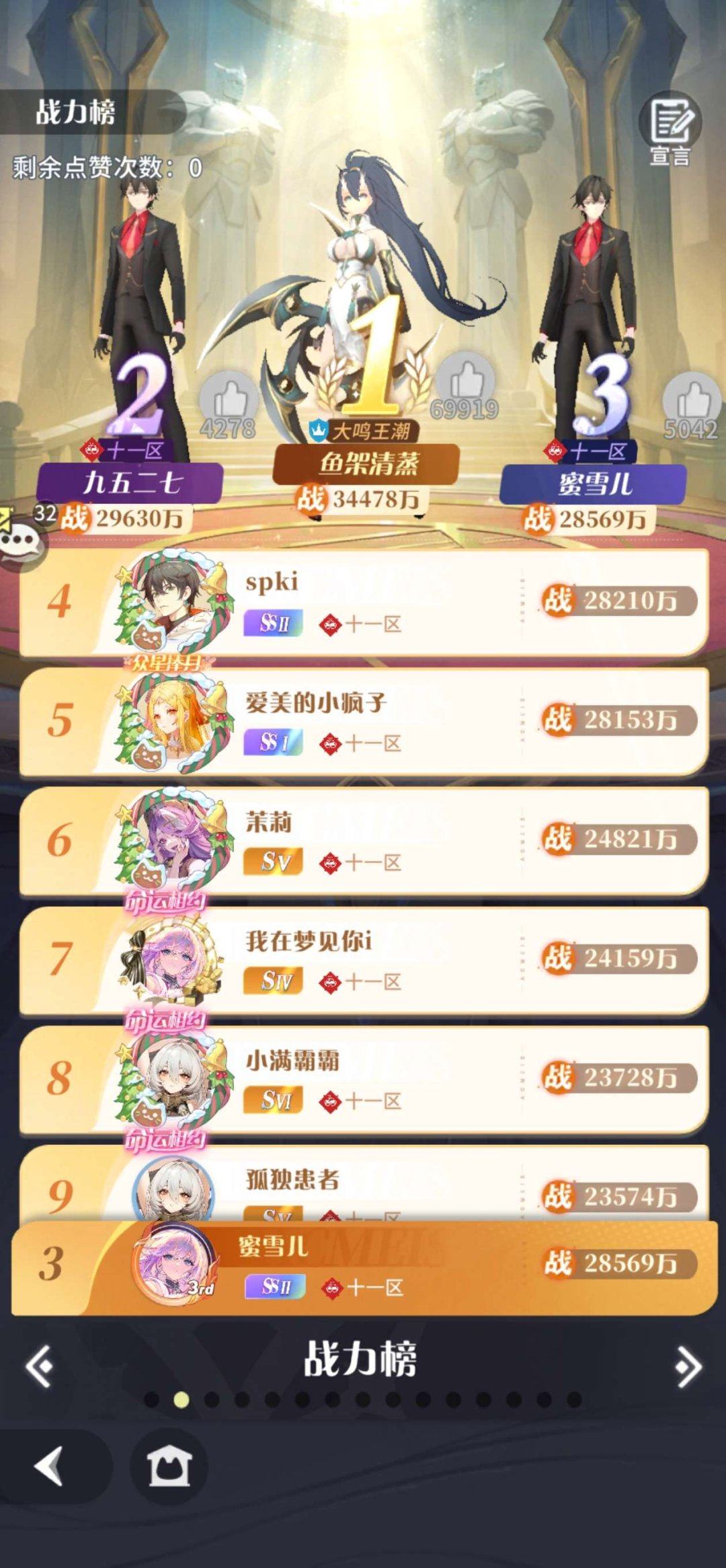Select 茉莉 in the leaderboard
726x1568 pixels.
(363, 840)
